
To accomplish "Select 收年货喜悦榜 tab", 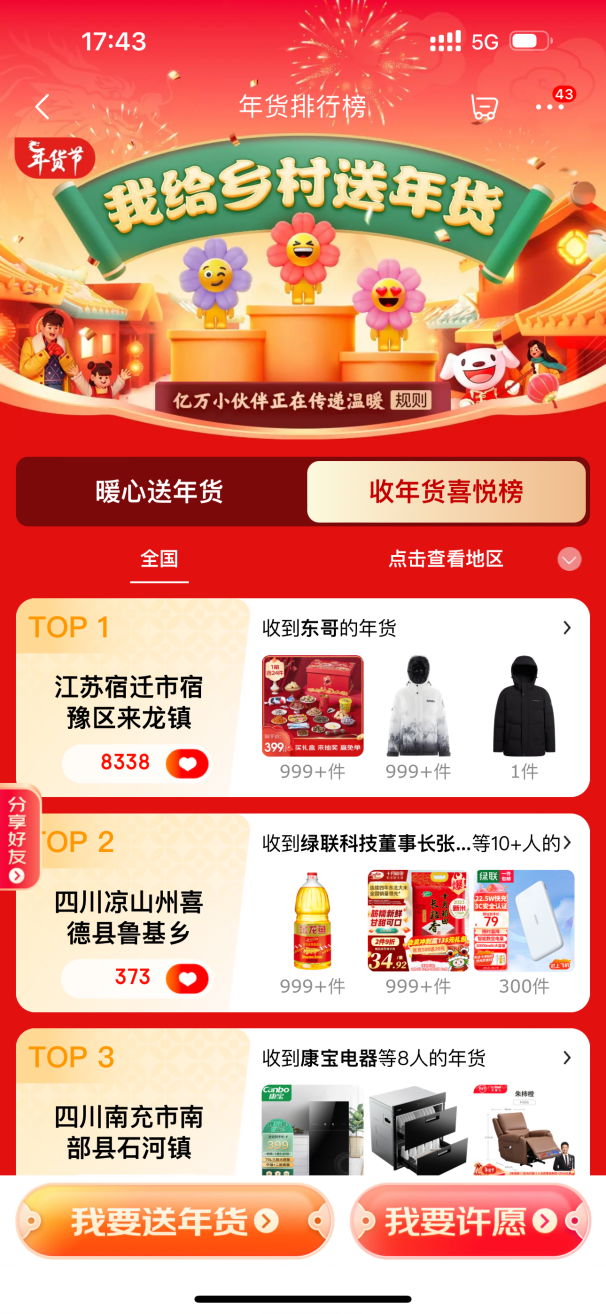I will 446,491.
